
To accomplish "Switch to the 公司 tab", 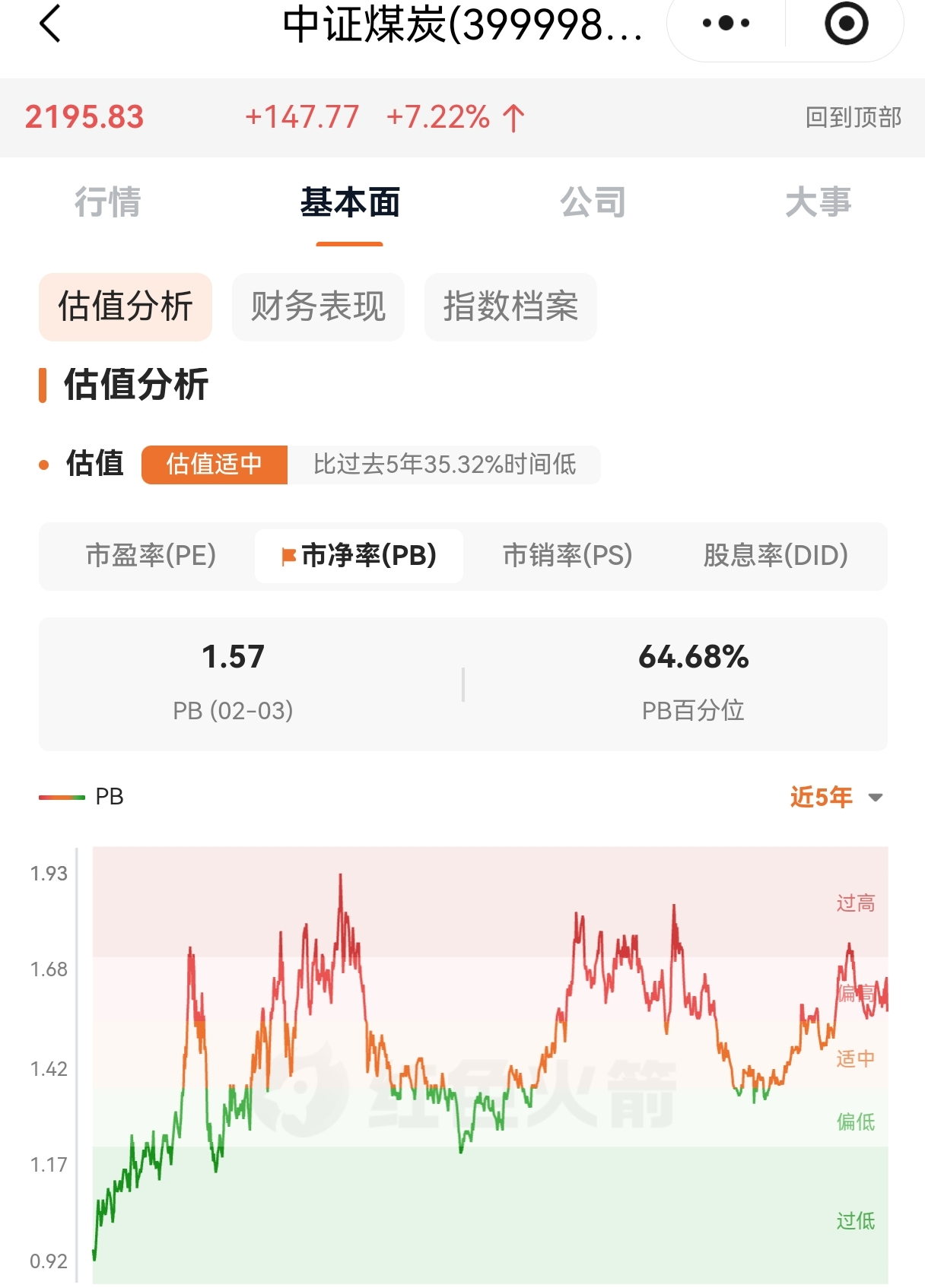I will click(x=593, y=202).
